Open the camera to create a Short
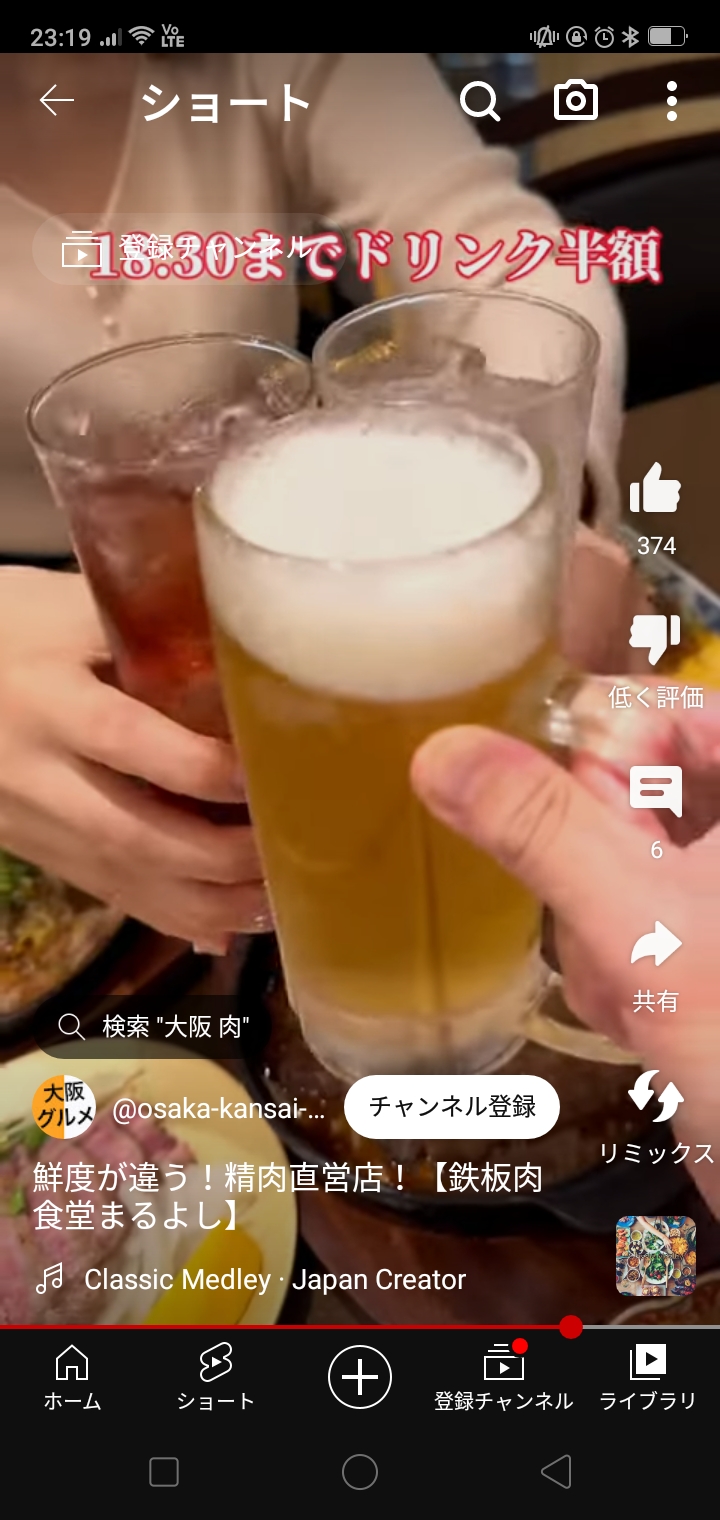This screenshot has width=720, height=1520. pyautogui.click(x=576, y=101)
